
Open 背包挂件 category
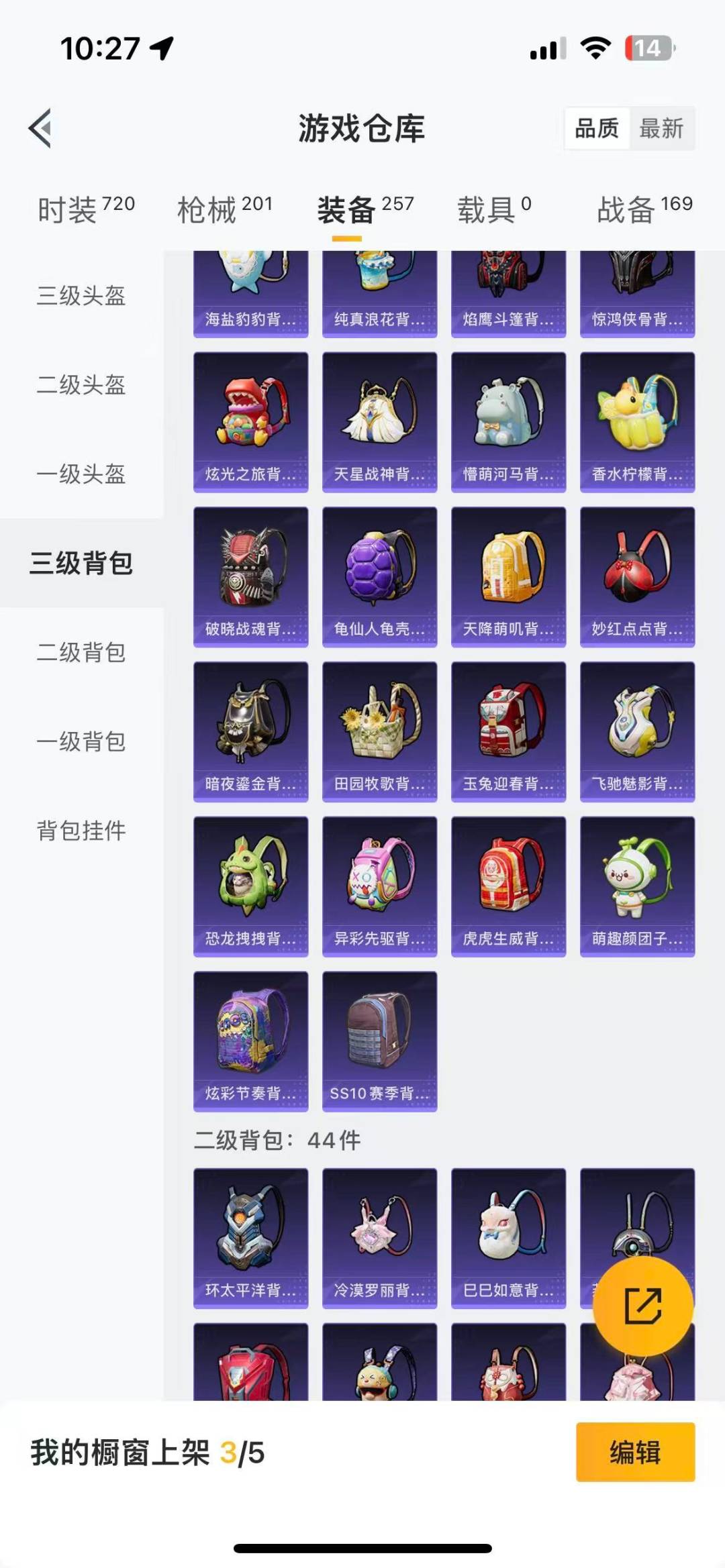point(81,831)
